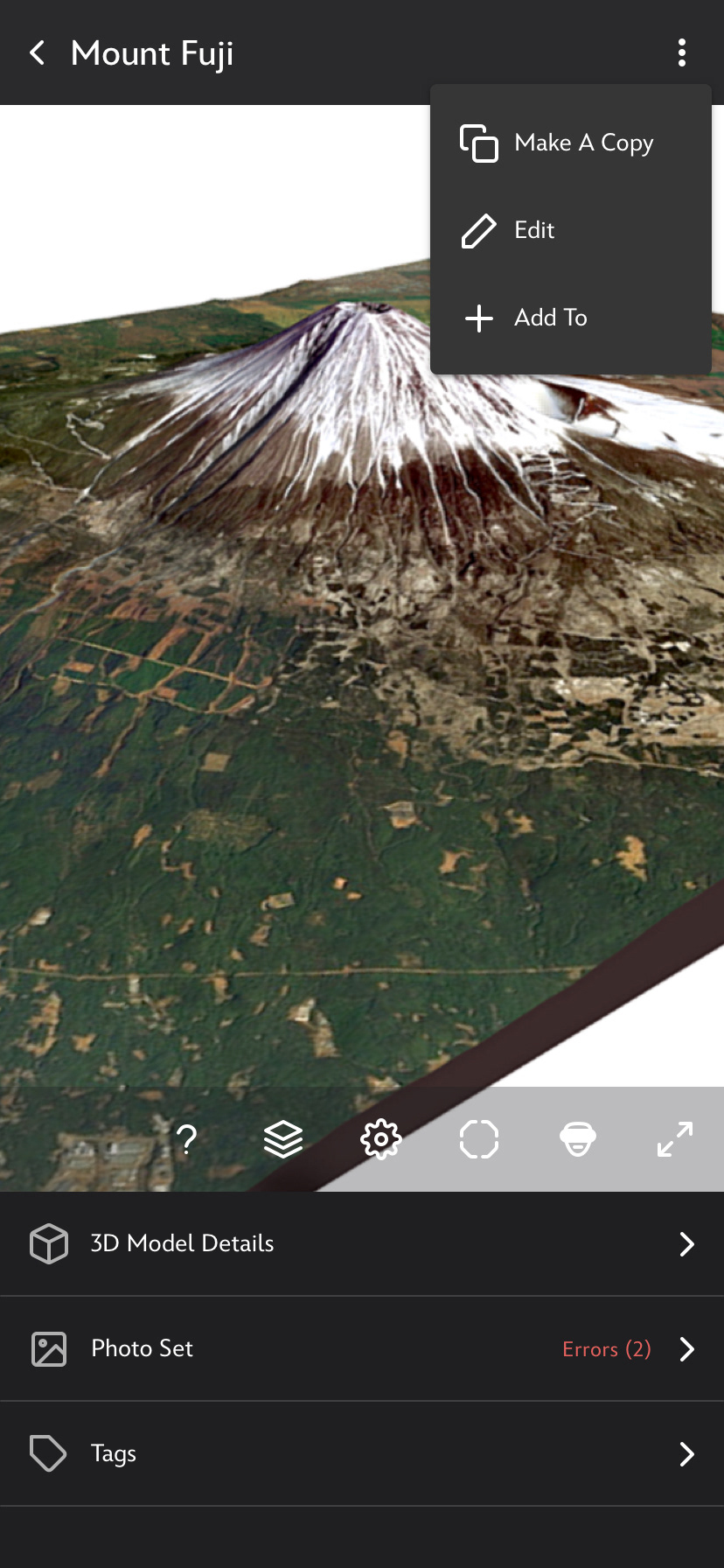Tap the three-dot overflow menu

pyautogui.click(x=682, y=53)
